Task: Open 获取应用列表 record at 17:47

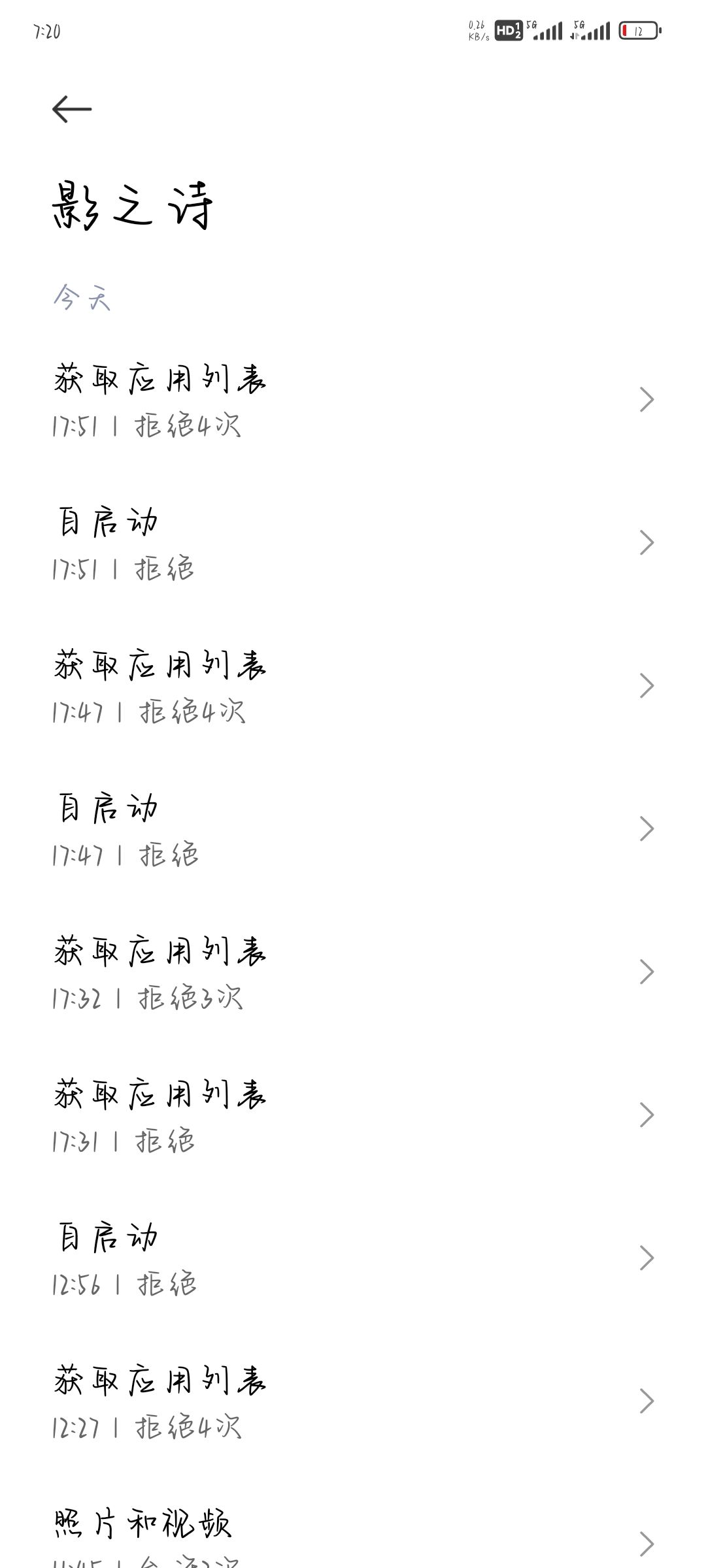Action: pos(353,686)
